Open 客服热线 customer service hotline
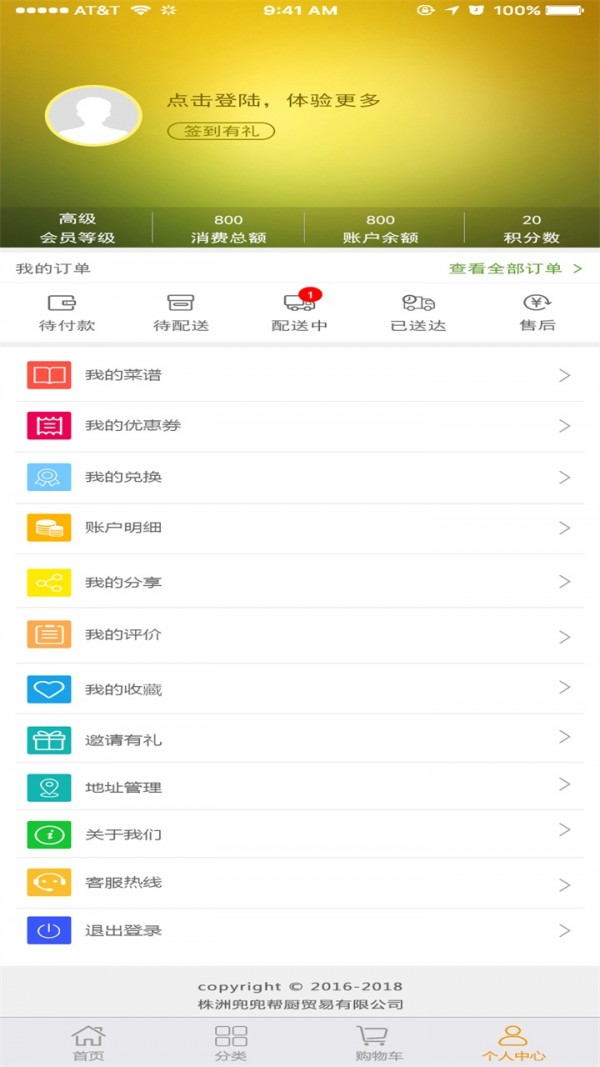Image resolution: width=600 pixels, height=1067 pixels. [300, 883]
